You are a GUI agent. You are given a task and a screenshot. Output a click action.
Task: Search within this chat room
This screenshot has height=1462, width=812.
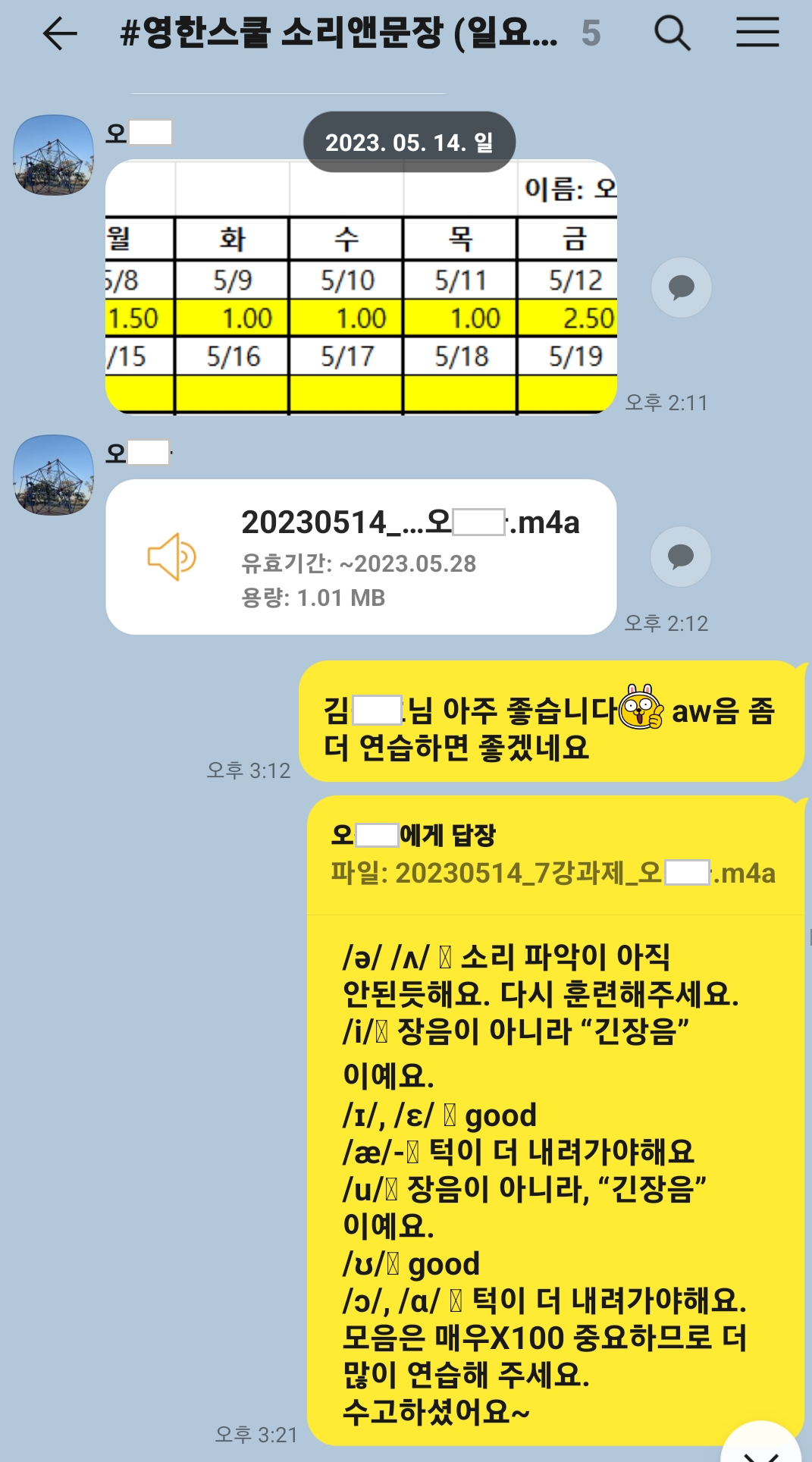tap(672, 33)
